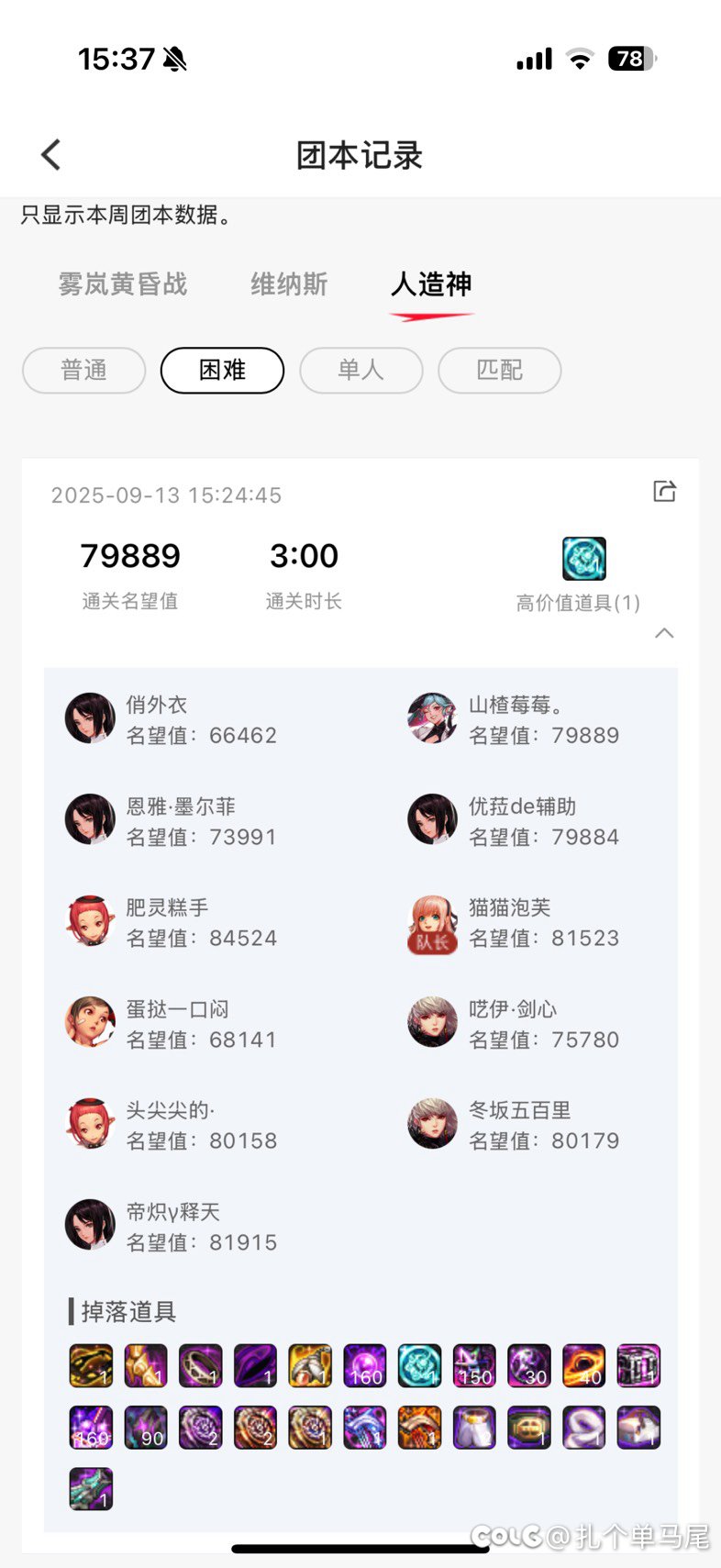Open the 雾岚黄昏战 tab
The height and width of the screenshot is (1568, 721).
pyautogui.click(x=123, y=284)
